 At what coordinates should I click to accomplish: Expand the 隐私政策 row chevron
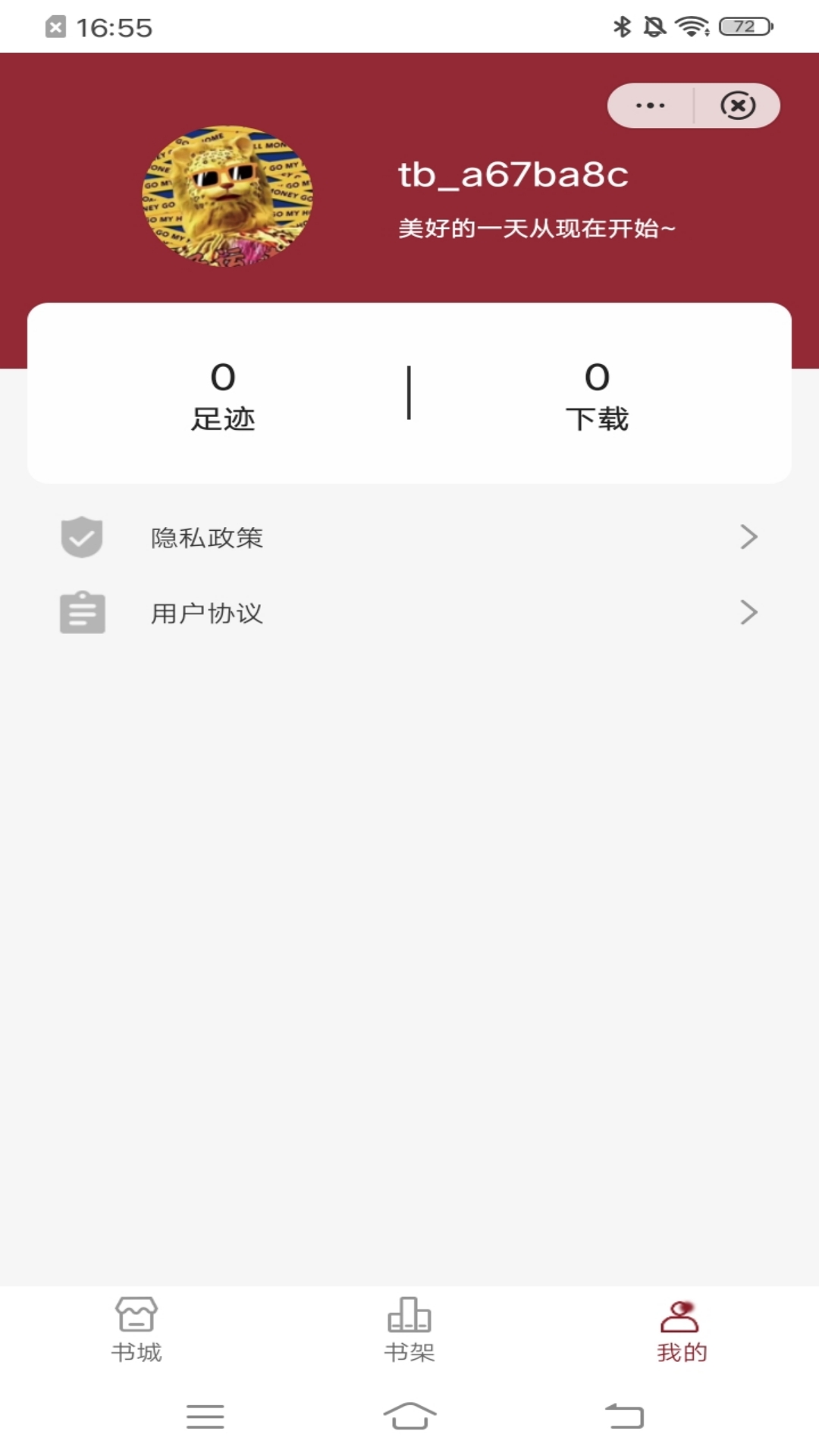(x=749, y=537)
